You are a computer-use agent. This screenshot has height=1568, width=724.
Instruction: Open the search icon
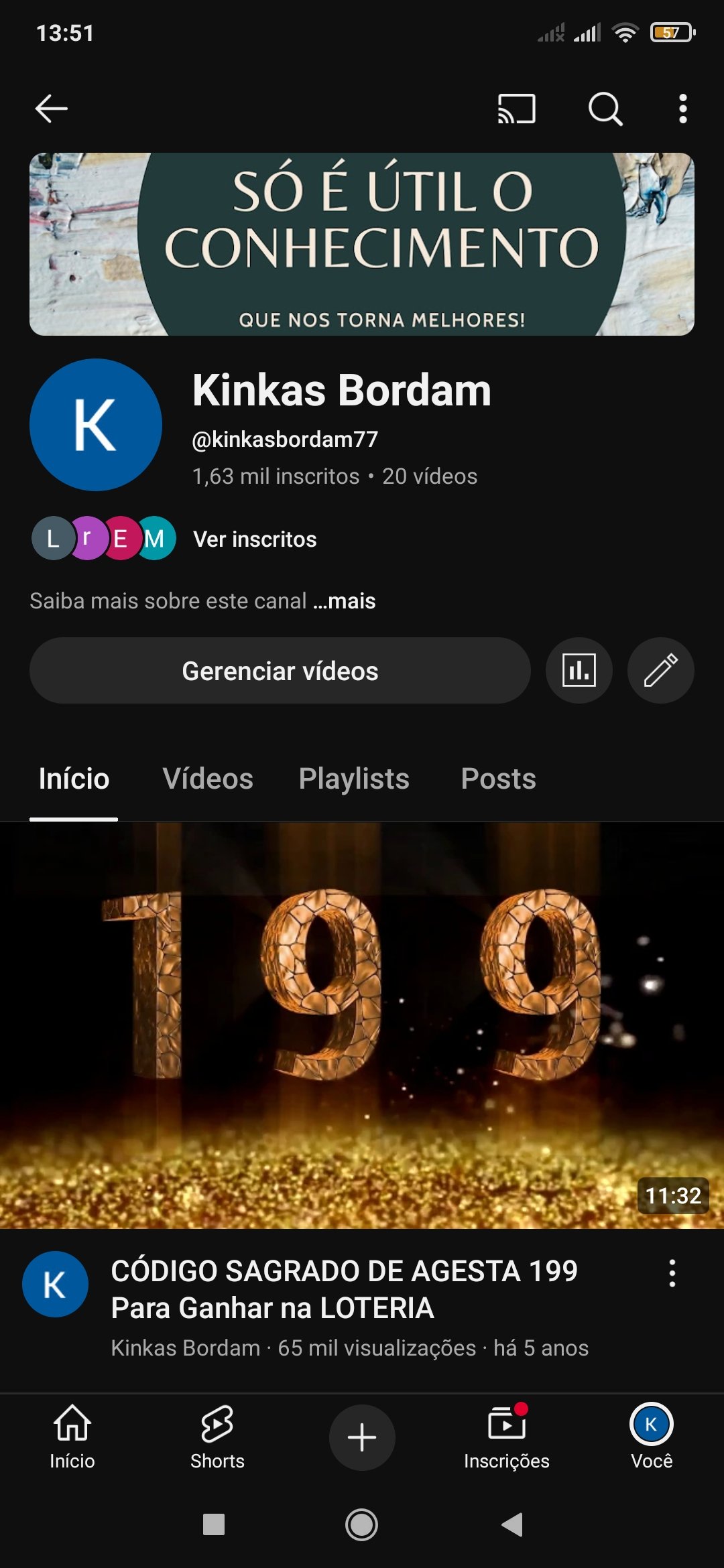pyautogui.click(x=605, y=109)
